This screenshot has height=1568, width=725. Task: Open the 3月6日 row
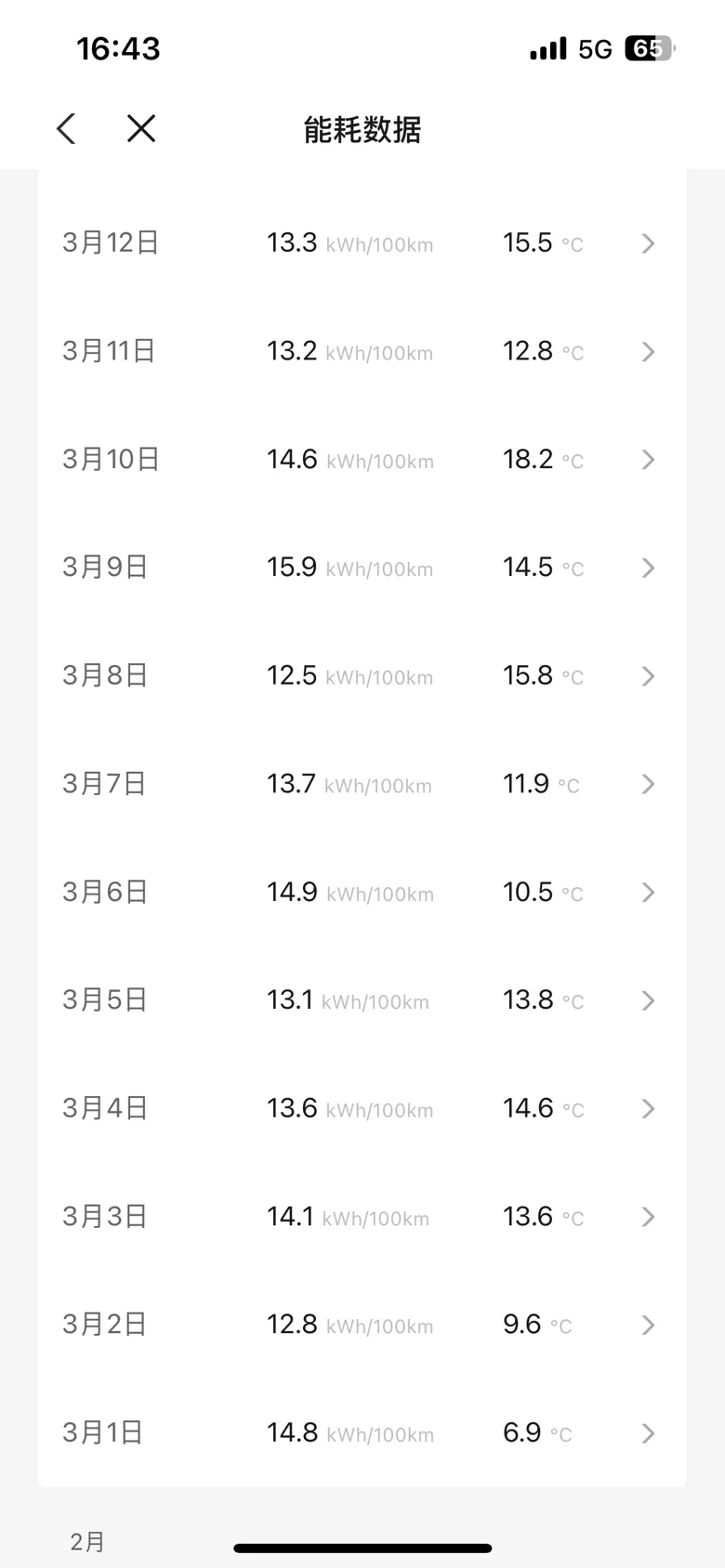click(362, 893)
